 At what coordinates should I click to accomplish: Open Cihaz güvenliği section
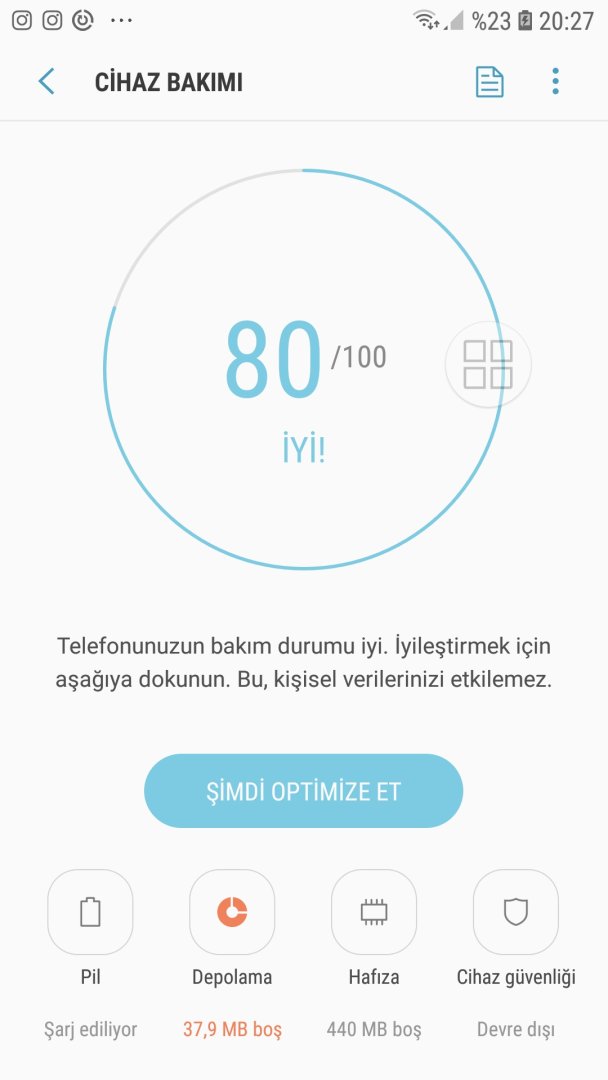[x=516, y=912]
